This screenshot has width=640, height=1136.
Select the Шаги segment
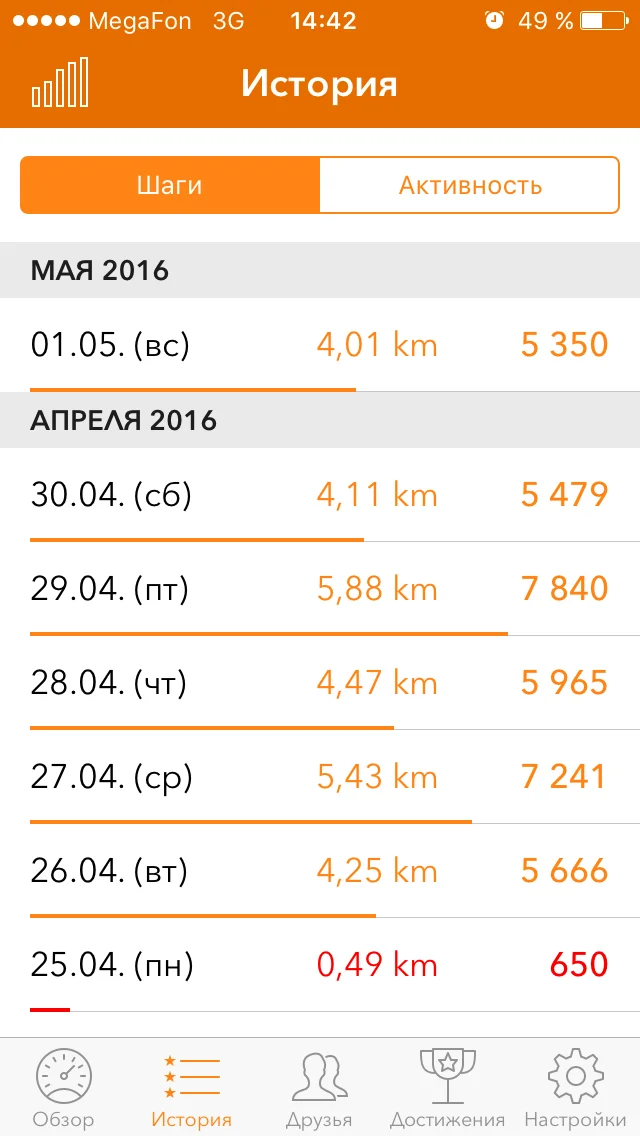tap(170, 185)
